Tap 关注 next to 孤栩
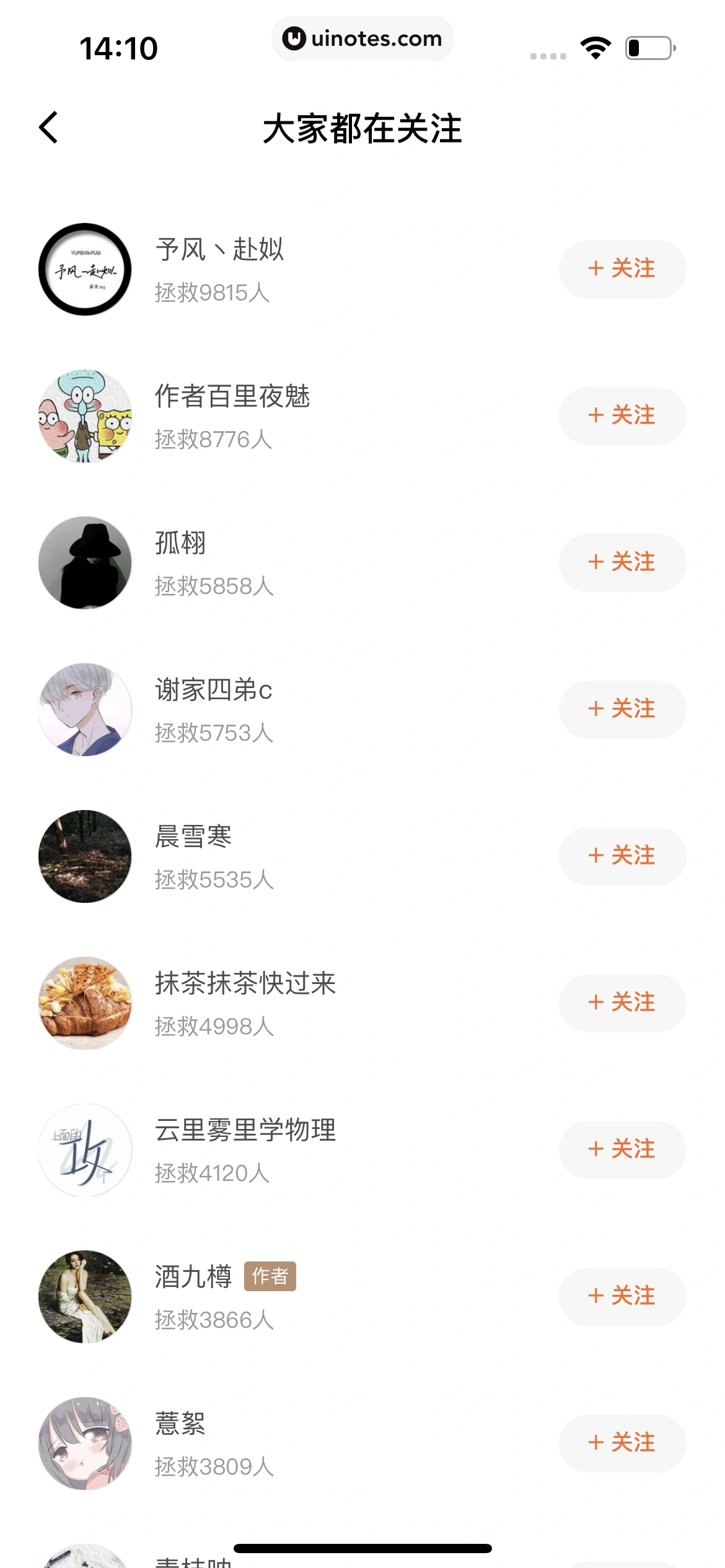Screen dimensions: 725x1568 (622, 562)
